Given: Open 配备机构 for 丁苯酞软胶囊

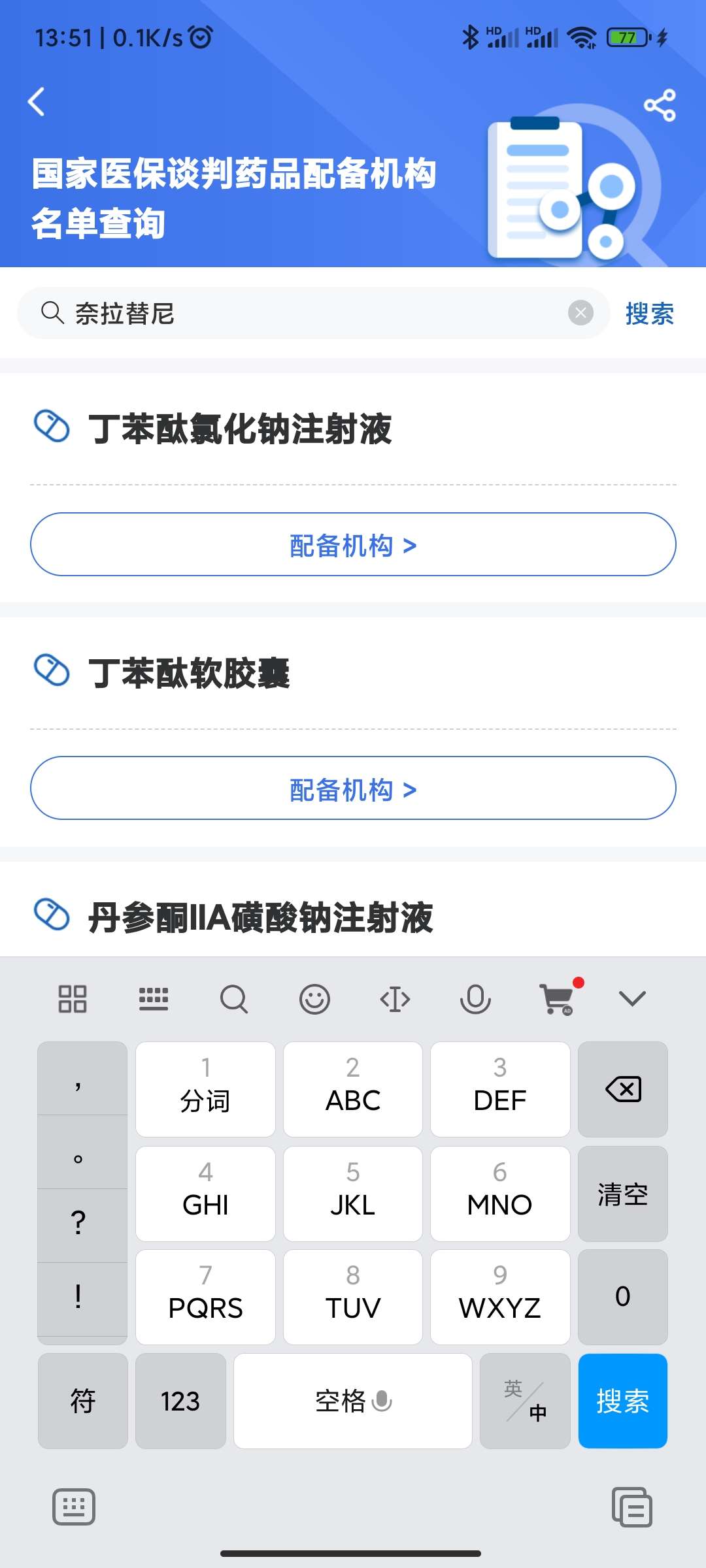Looking at the screenshot, I should 353,789.
